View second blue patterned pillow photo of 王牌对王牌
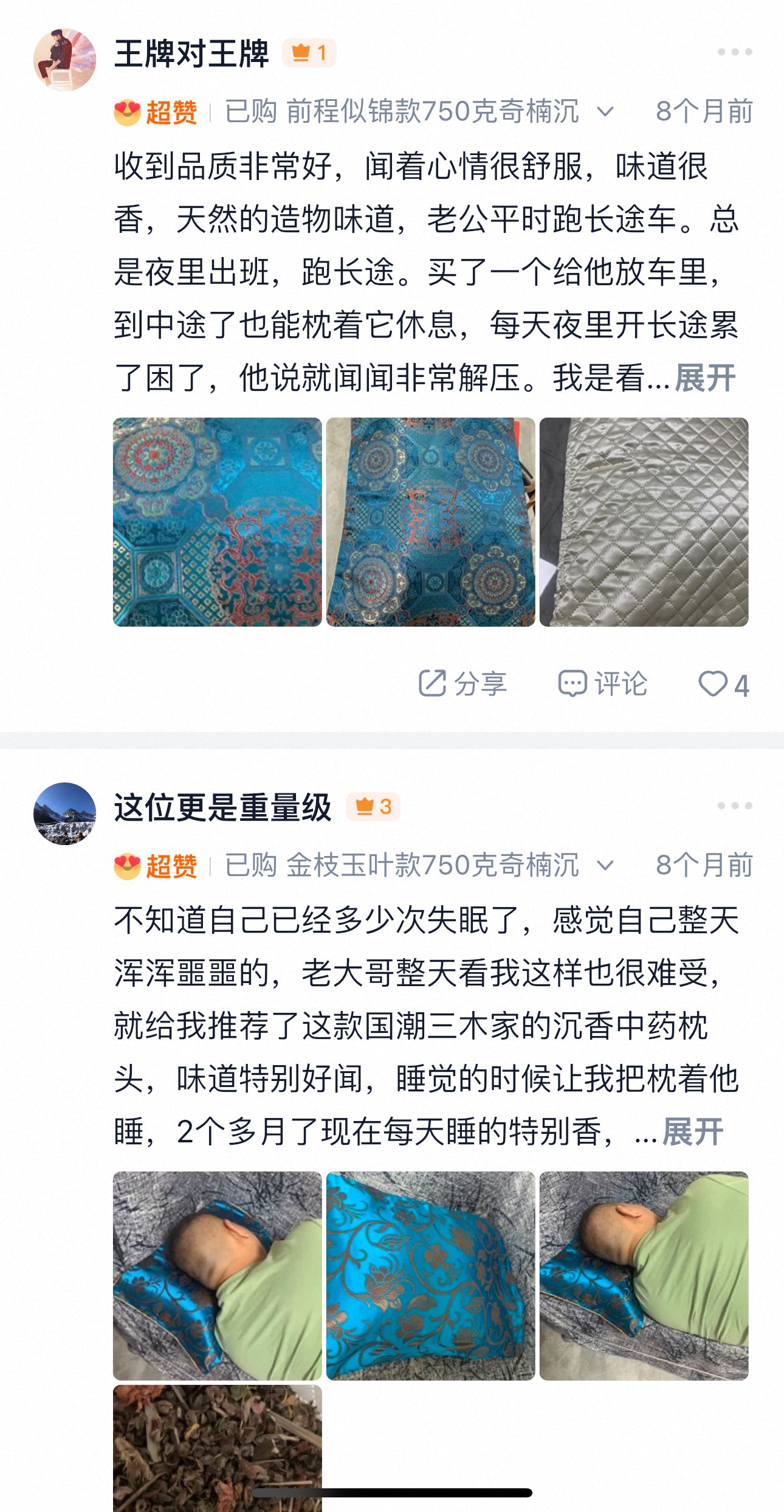 [430, 522]
